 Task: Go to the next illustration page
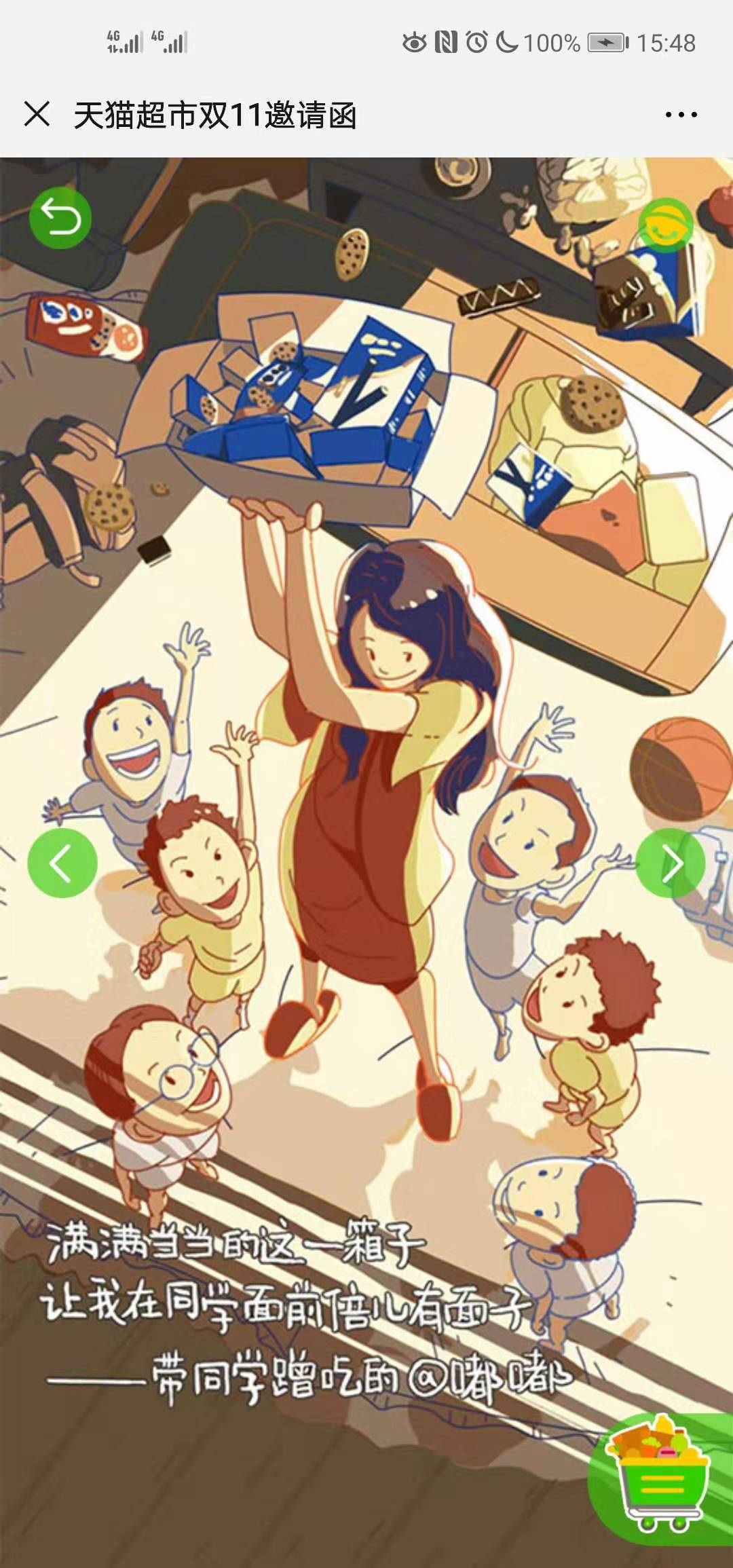coord(671,863)
